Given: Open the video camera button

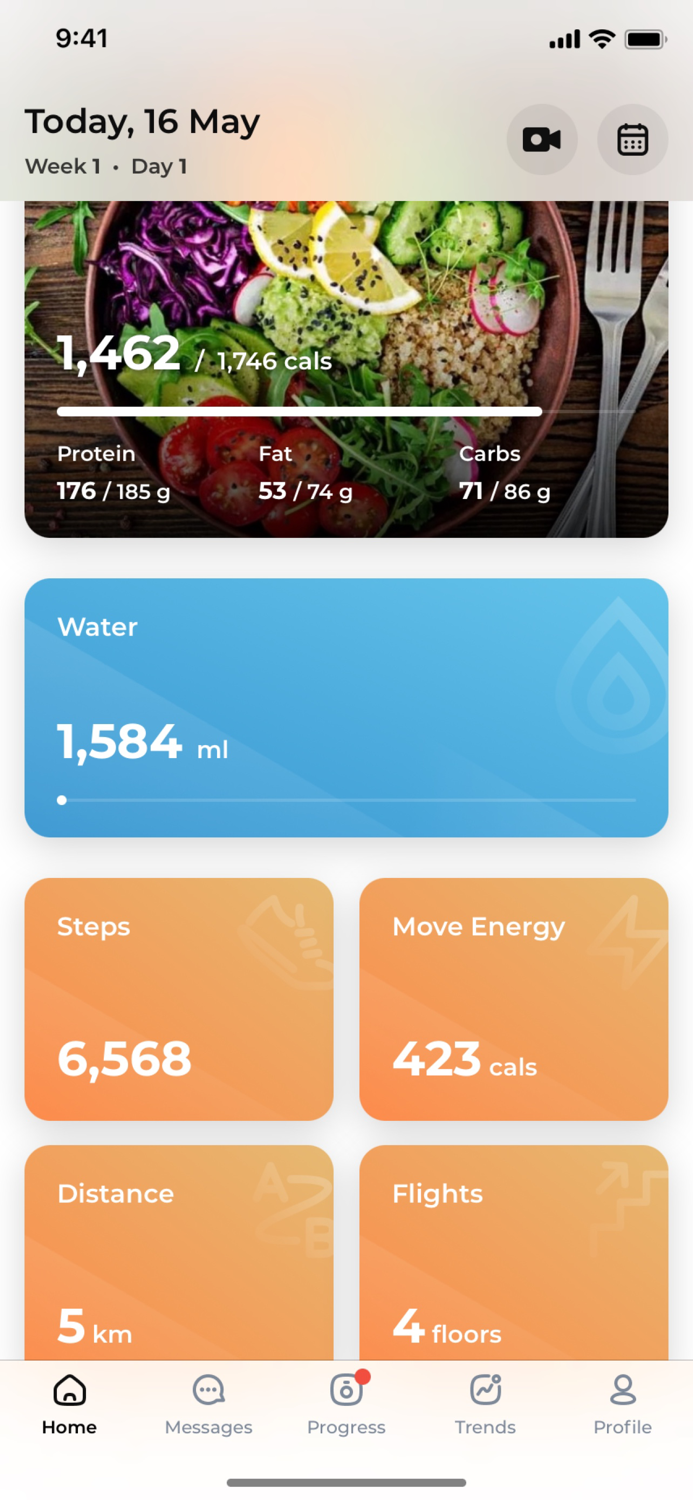Looking at the screenshot, I should tap(541, 139).
